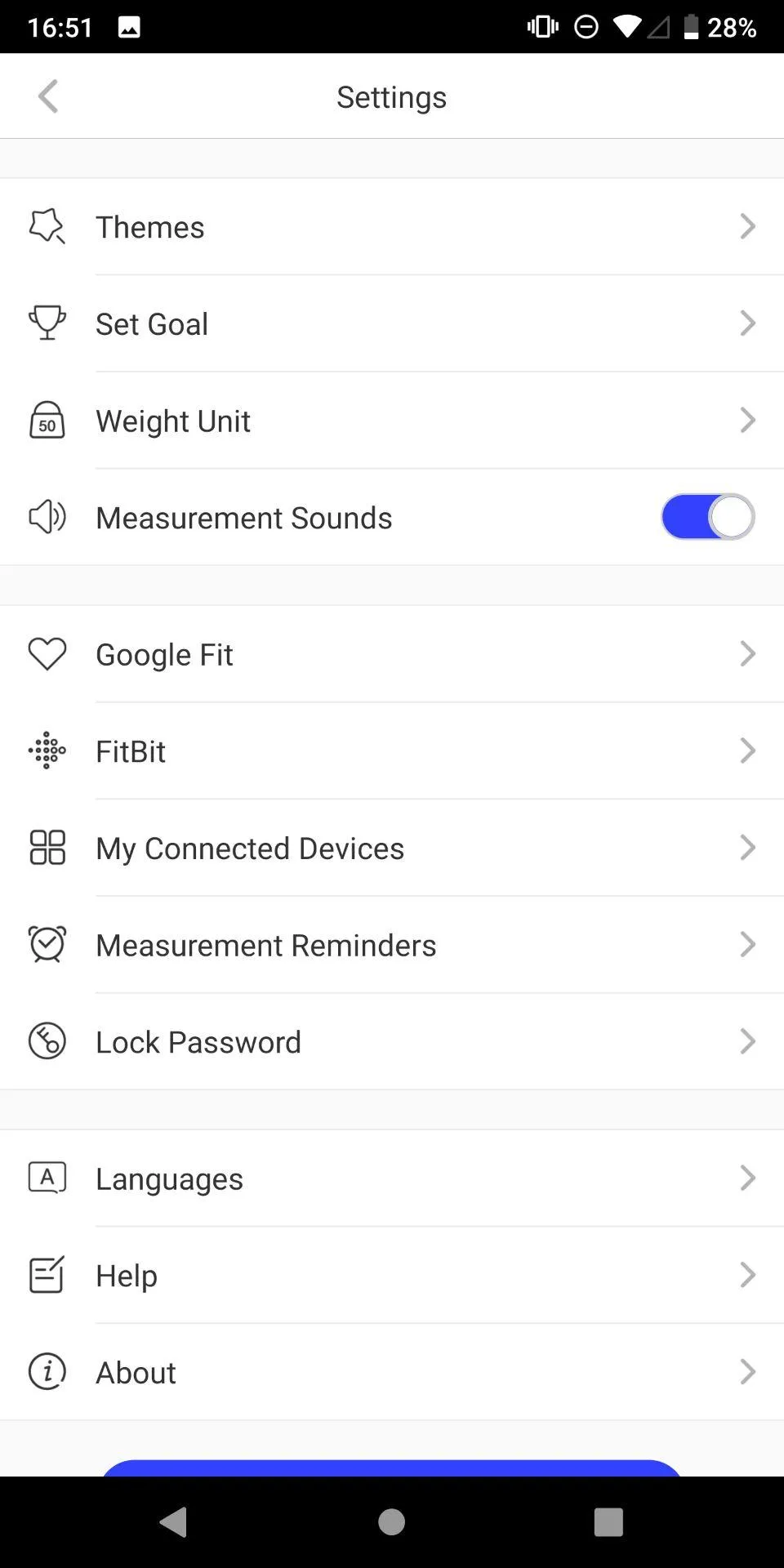Click the Measurement Sounds speaker icon
The width and height of the screenshot is (784, 1568).
[47, 516]
